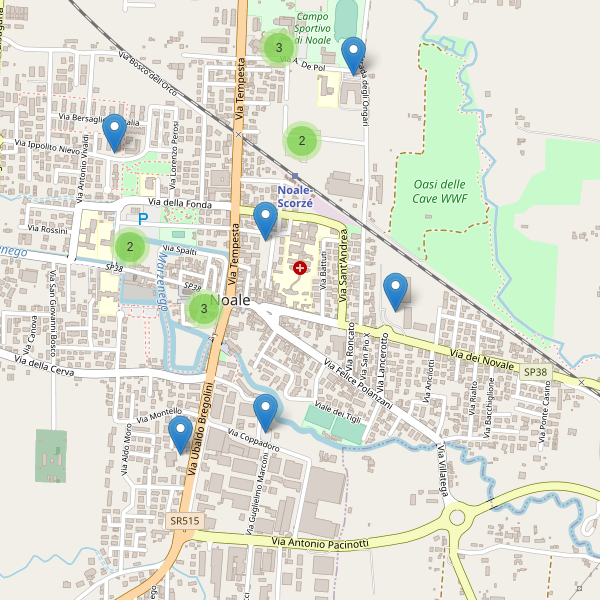Tap the pin above Via Coppadoro
The image size is (600, 600).
pos(265,411)
